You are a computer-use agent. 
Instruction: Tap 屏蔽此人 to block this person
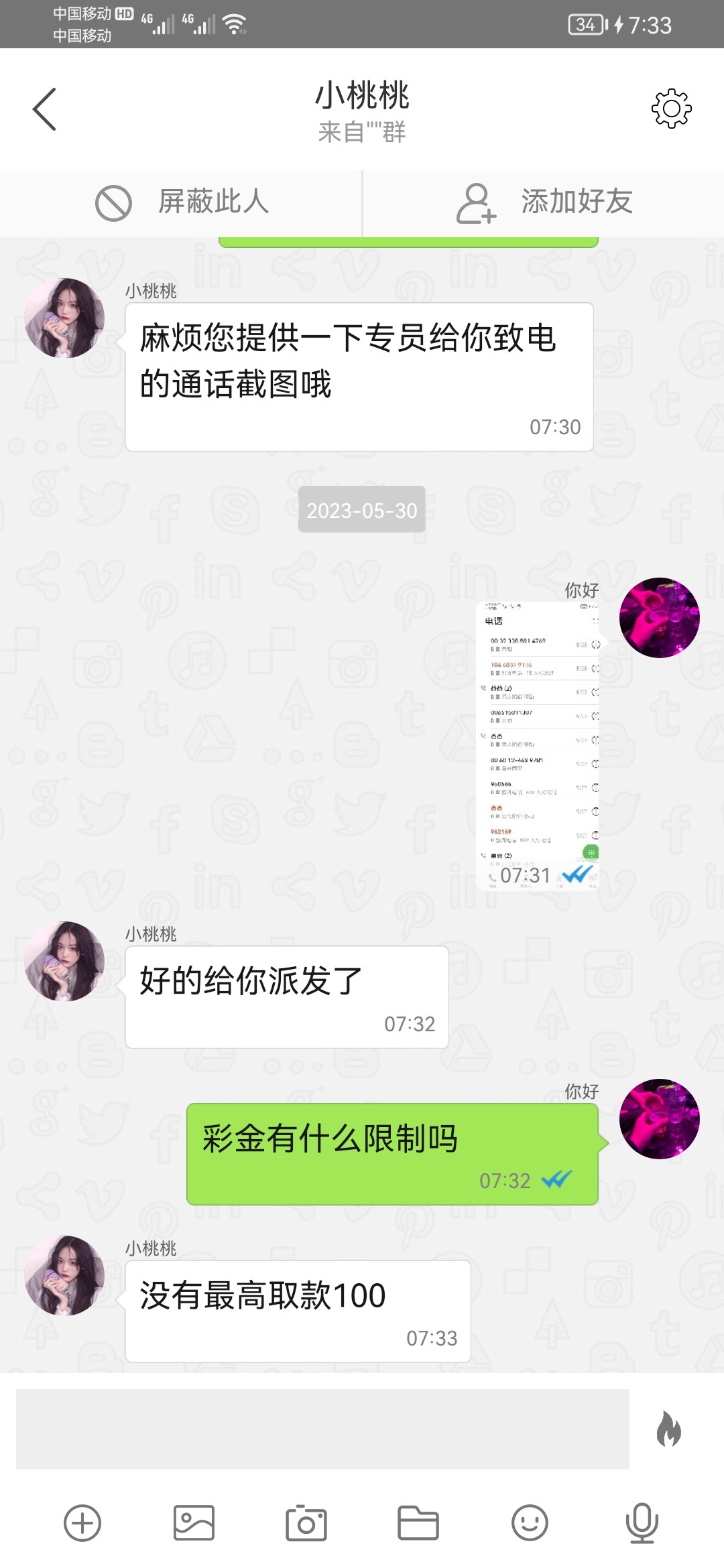[181, 202]
